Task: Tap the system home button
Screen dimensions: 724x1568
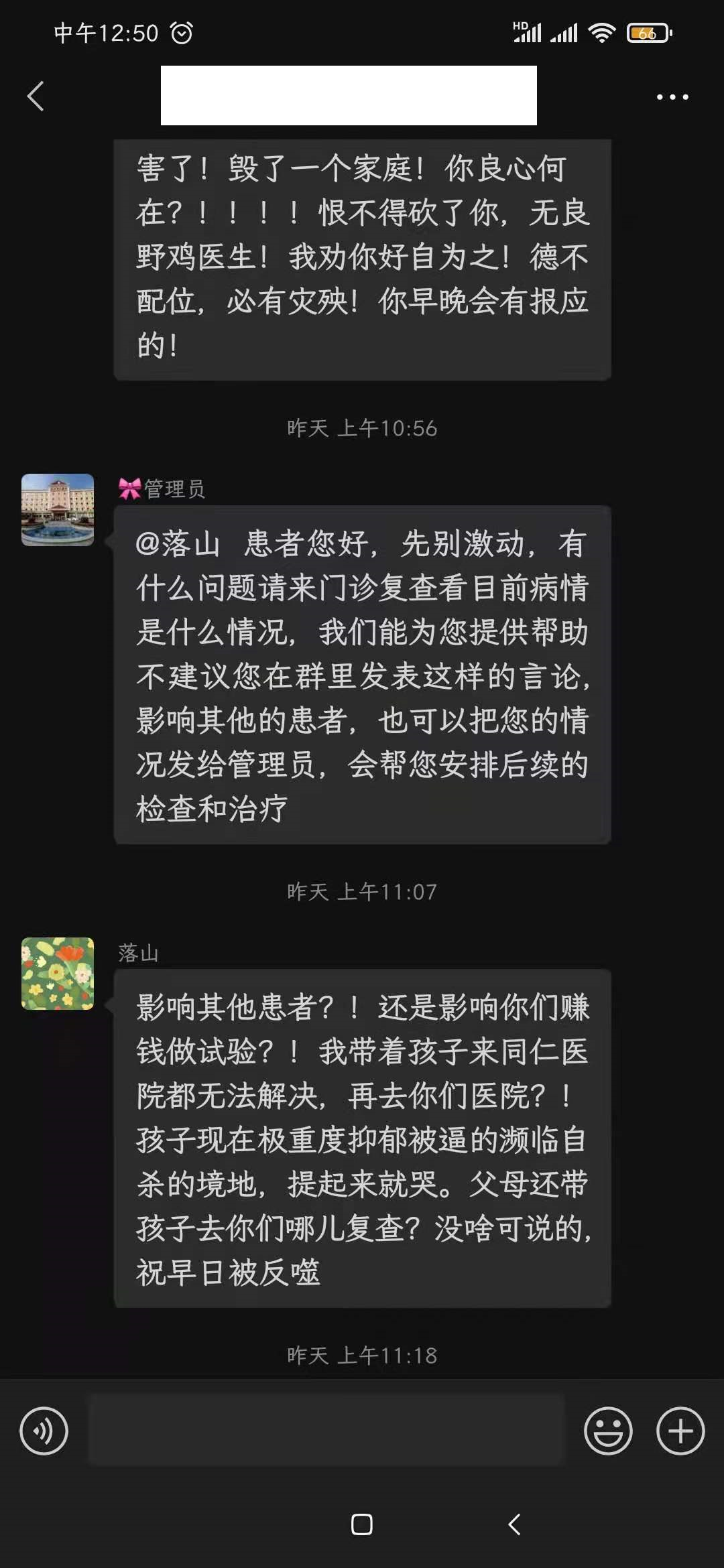Action: pyautogui.click(x=362, y=1524)
